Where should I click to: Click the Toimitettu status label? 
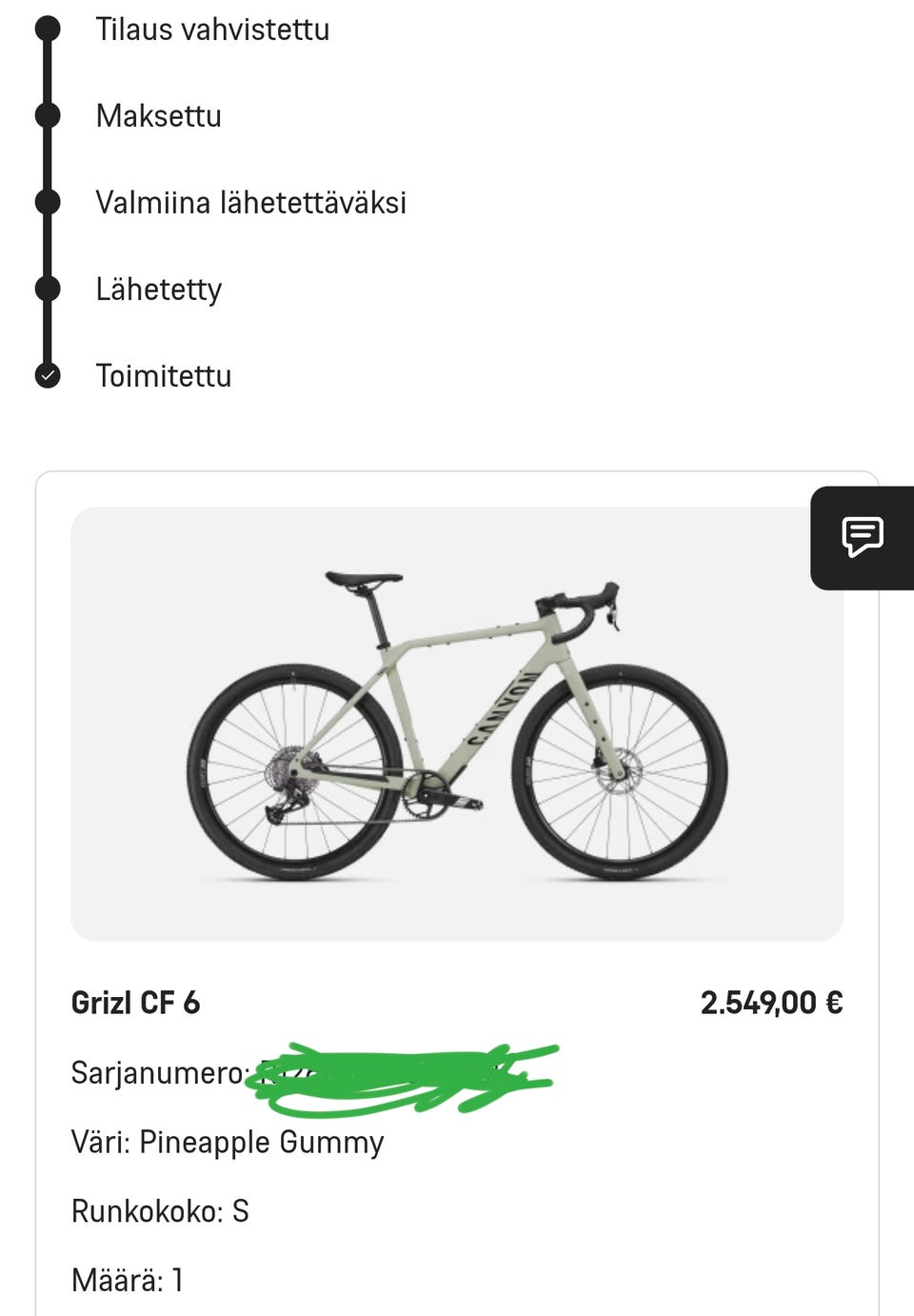pos(165,376)
